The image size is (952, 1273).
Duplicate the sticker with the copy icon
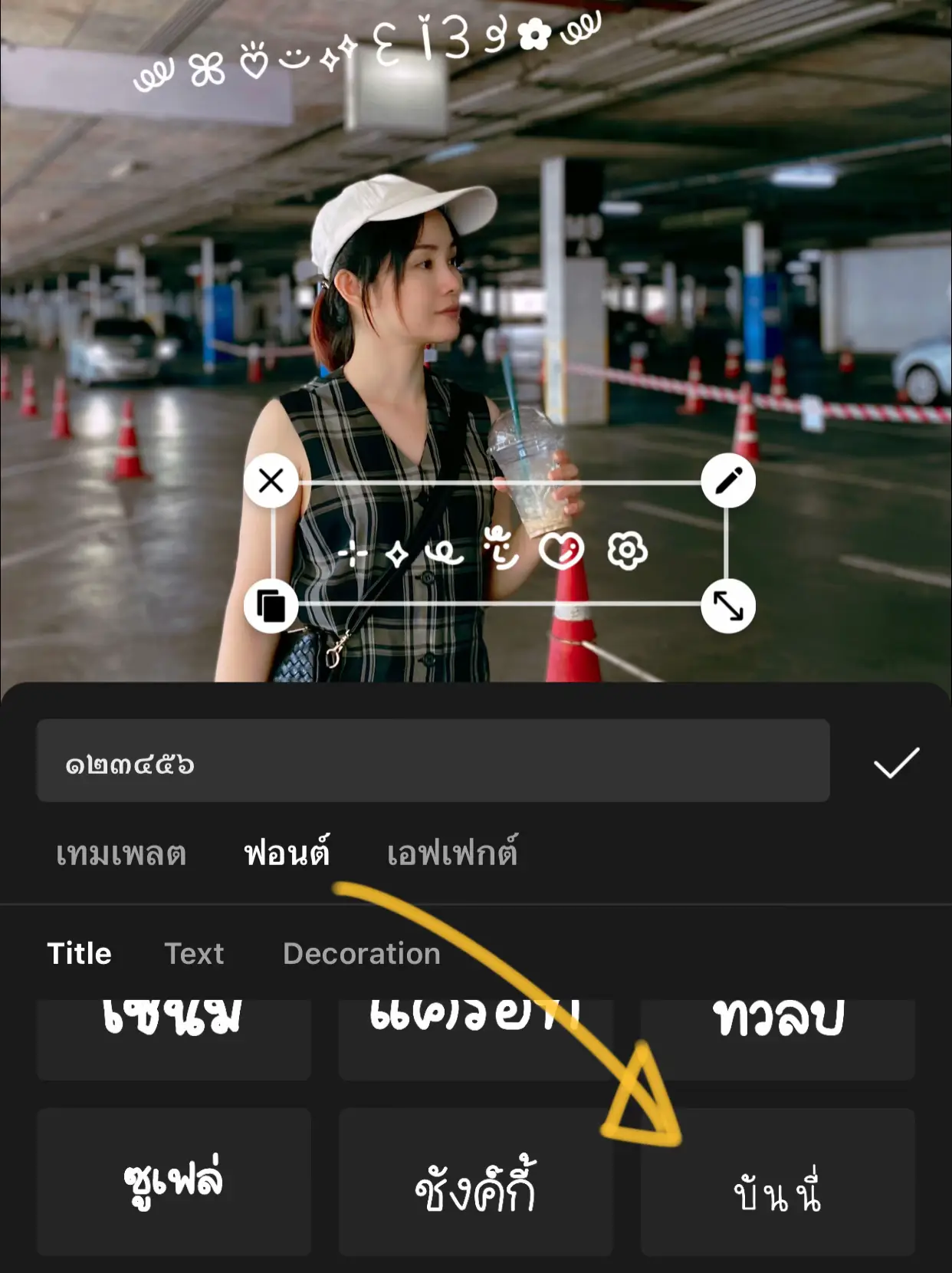point(270,605)
